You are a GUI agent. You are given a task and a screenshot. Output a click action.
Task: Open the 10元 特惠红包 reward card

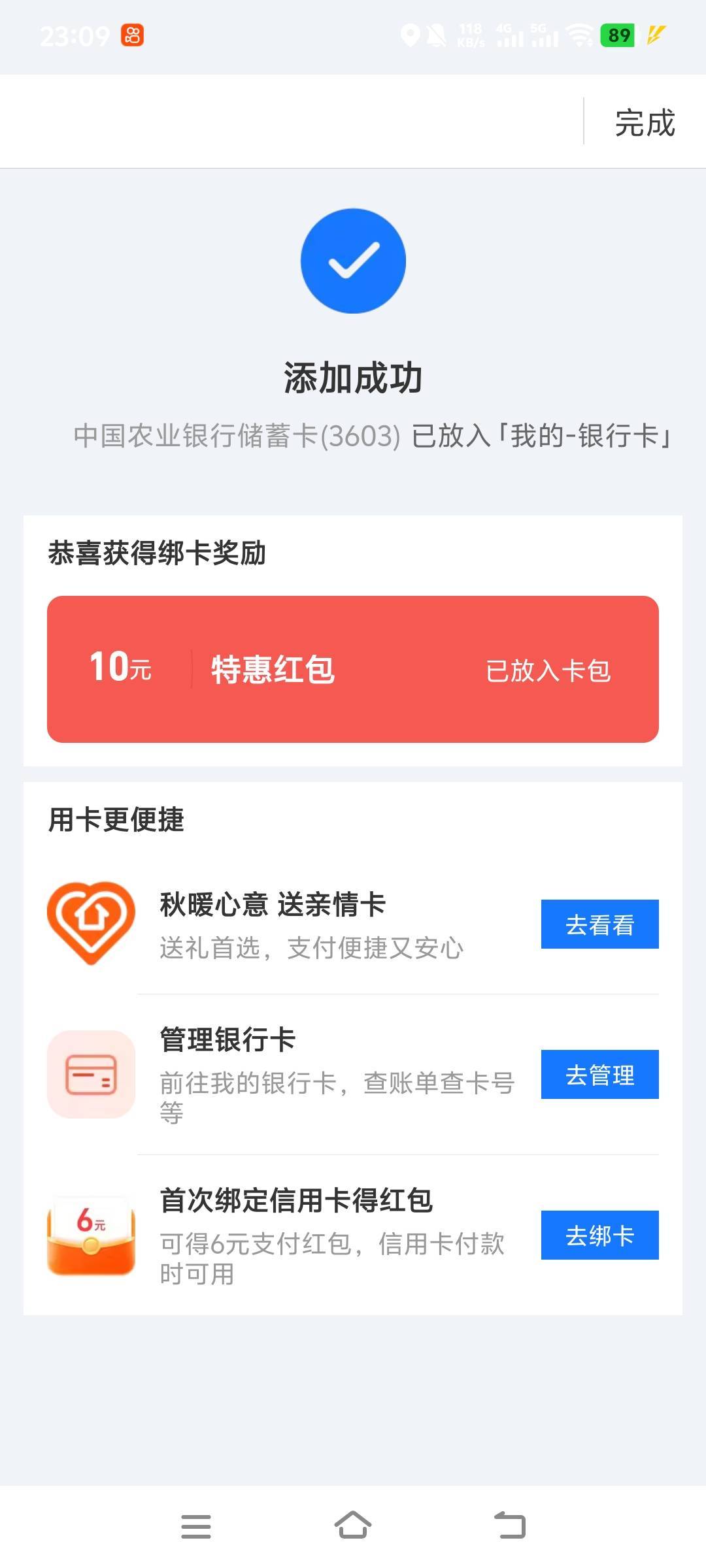[x=353, y=669]
